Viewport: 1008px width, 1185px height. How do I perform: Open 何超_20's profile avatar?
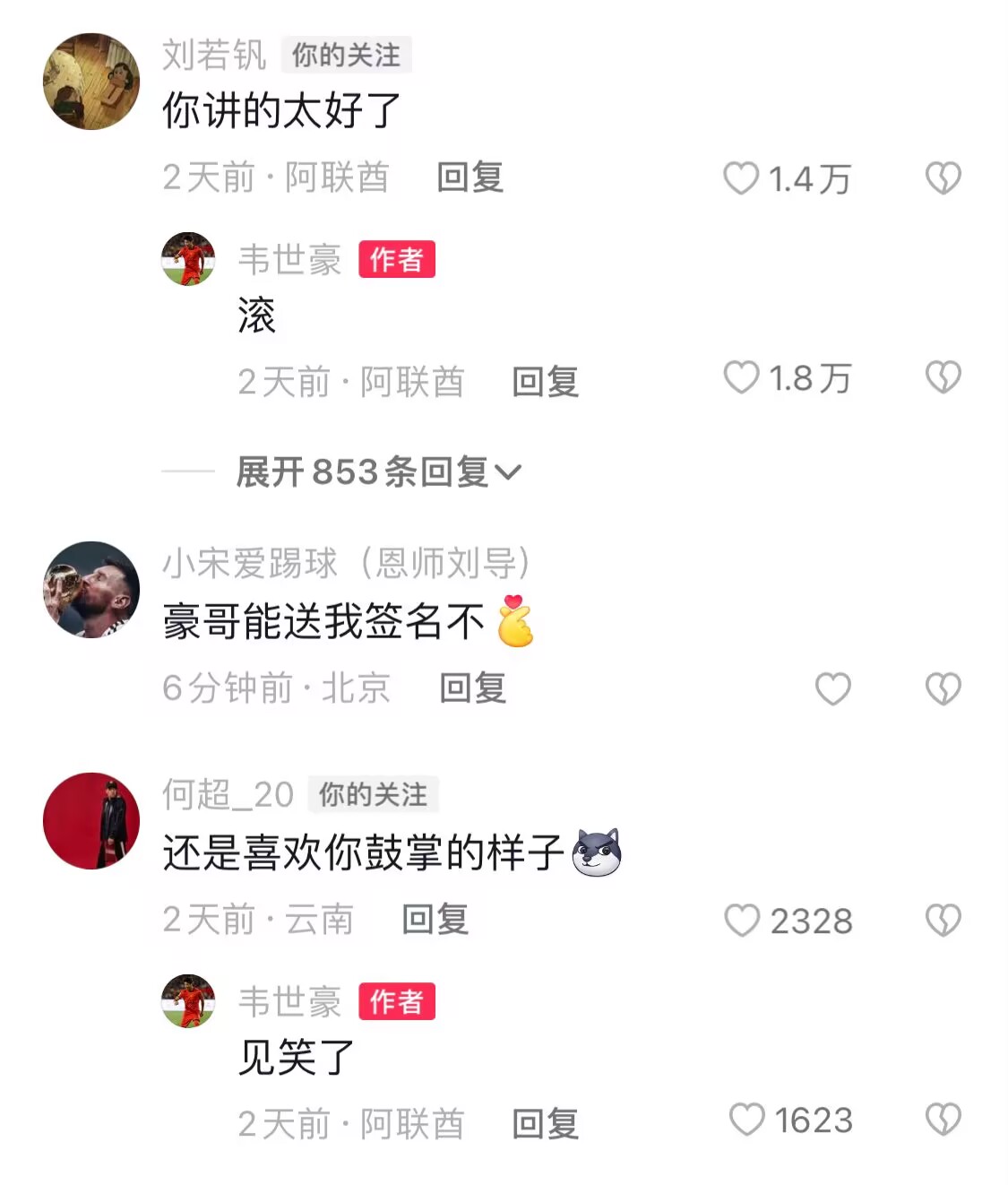[x=91, y=820]
